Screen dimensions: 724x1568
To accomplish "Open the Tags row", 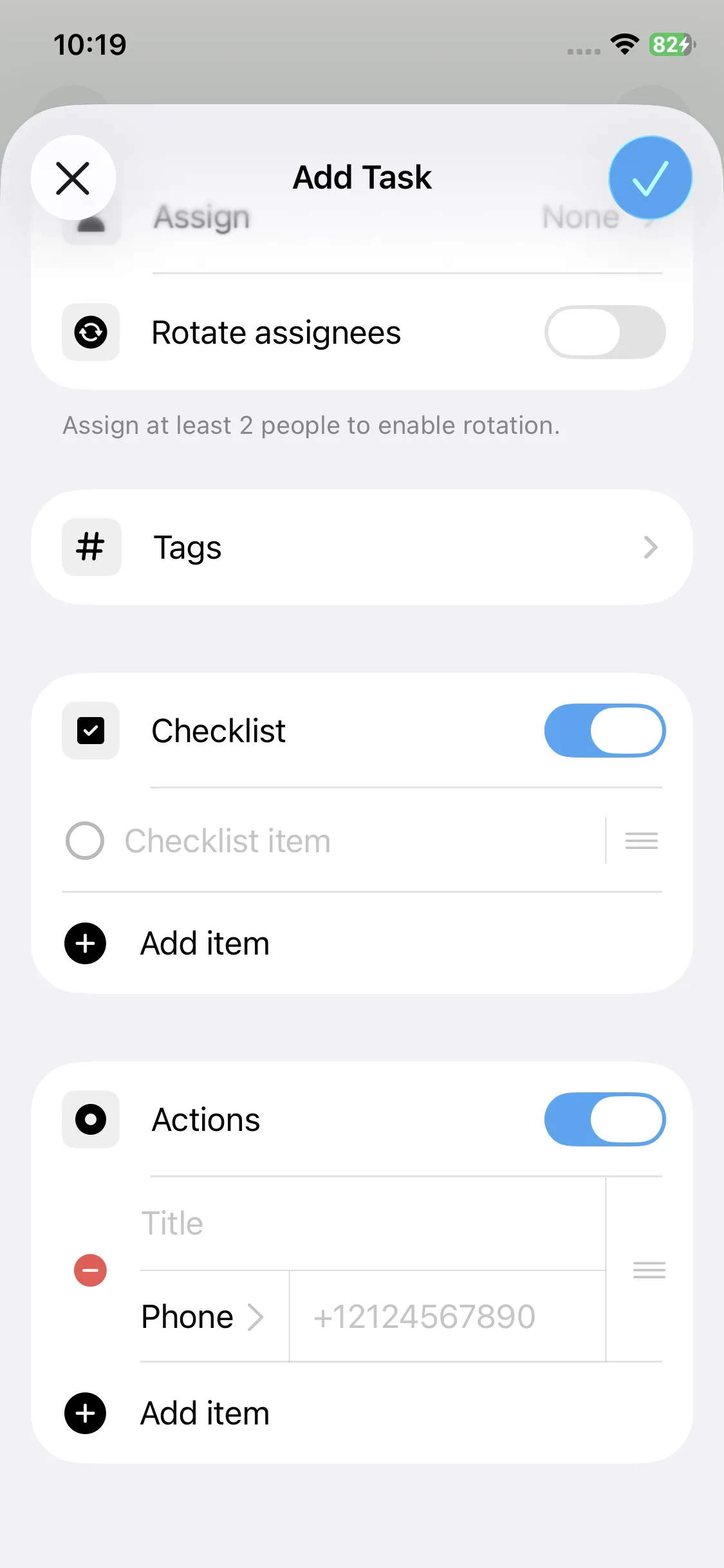I will tap(362, 547).
